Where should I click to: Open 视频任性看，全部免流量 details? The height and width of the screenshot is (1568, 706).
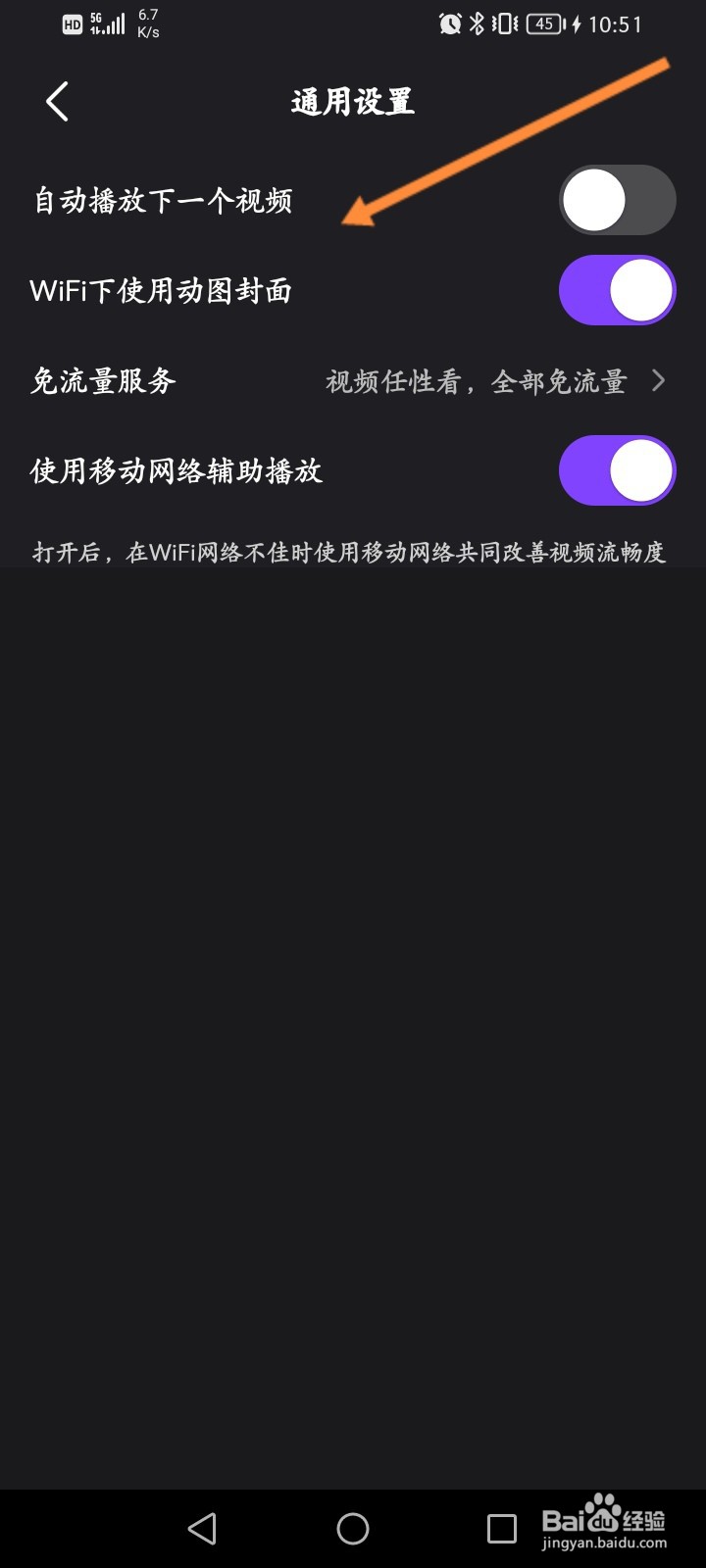[476, 381]
